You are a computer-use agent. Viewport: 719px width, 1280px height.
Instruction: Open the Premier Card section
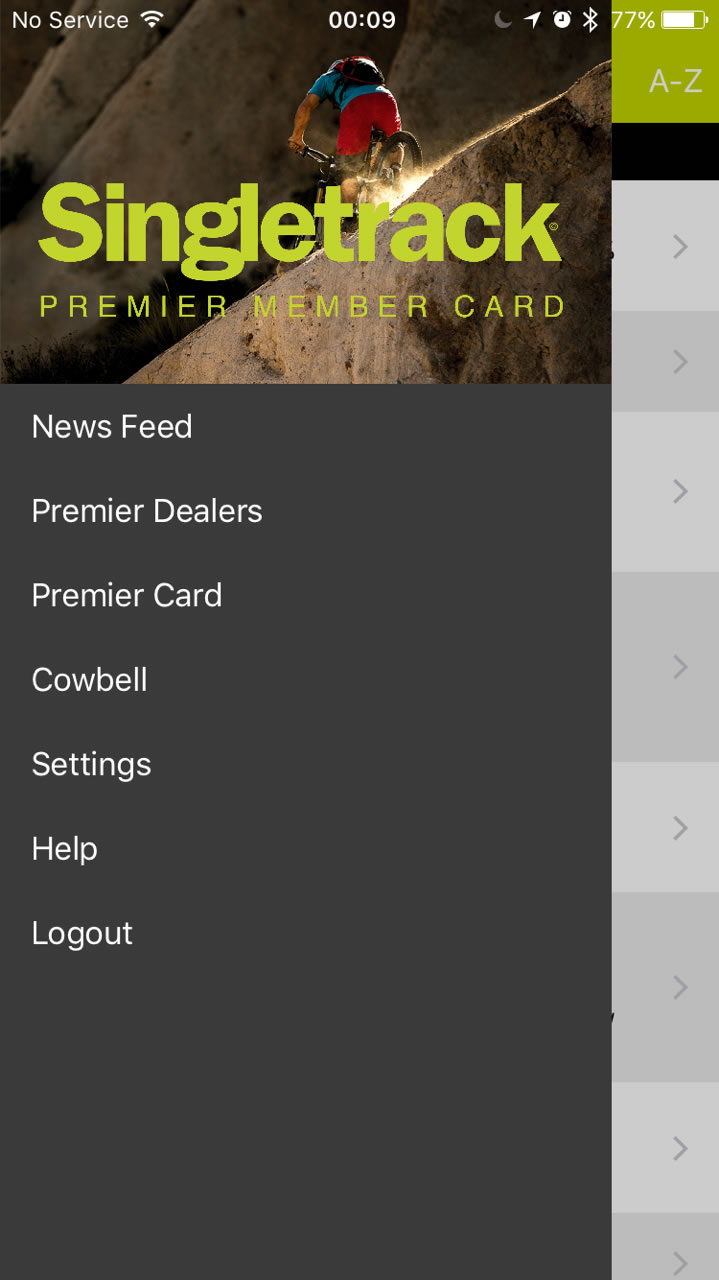[127, 596]
